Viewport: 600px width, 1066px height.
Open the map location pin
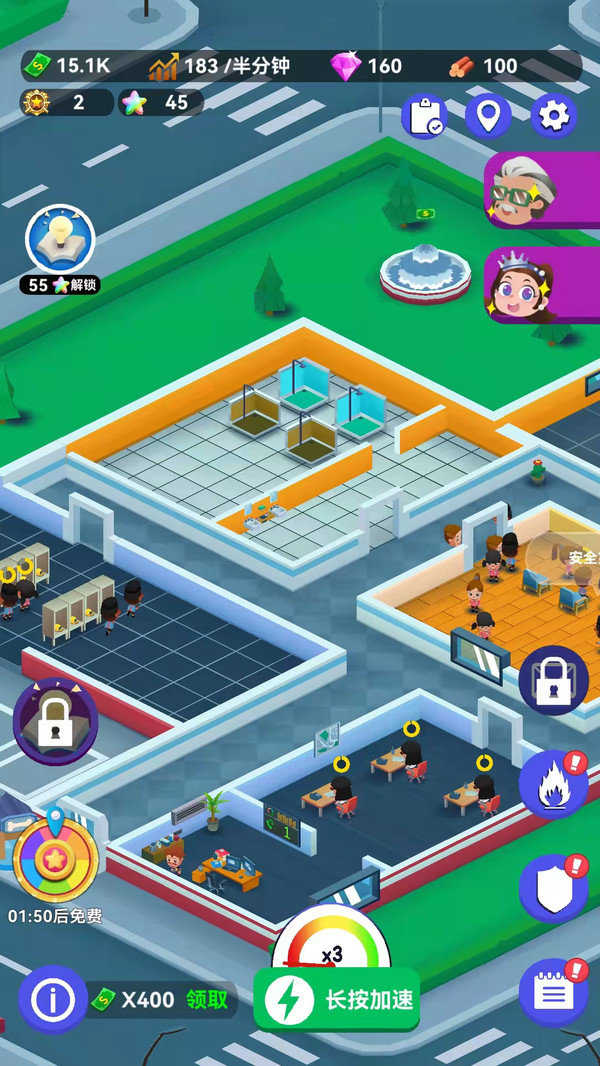click(x=488, y=117)
